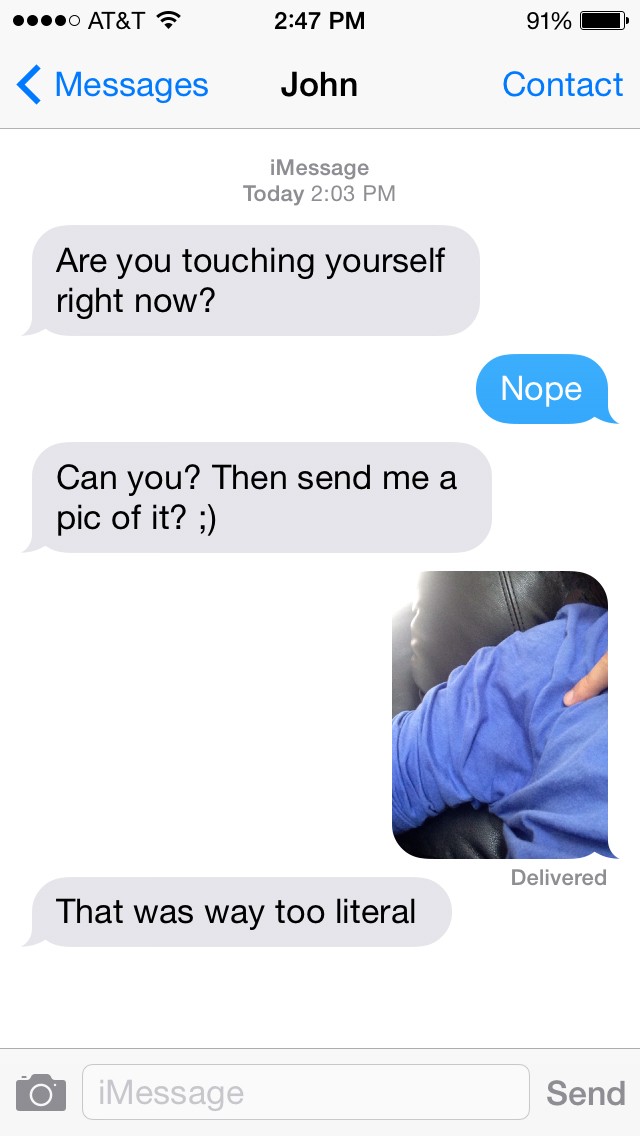Go back to Messages list
This screenshot has height=1136, width=640.
click(x=112, y=86)
